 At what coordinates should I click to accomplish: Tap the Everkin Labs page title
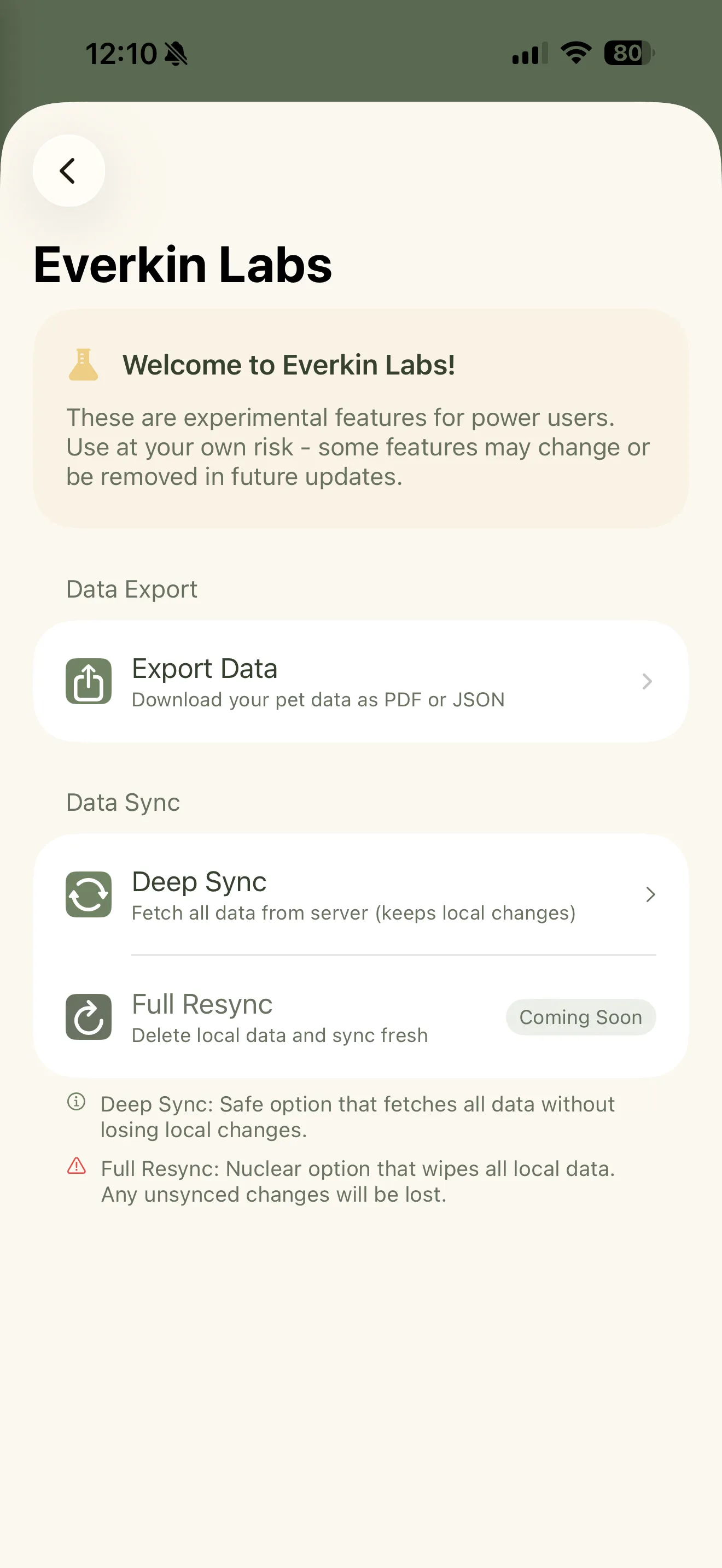[183, 264]
